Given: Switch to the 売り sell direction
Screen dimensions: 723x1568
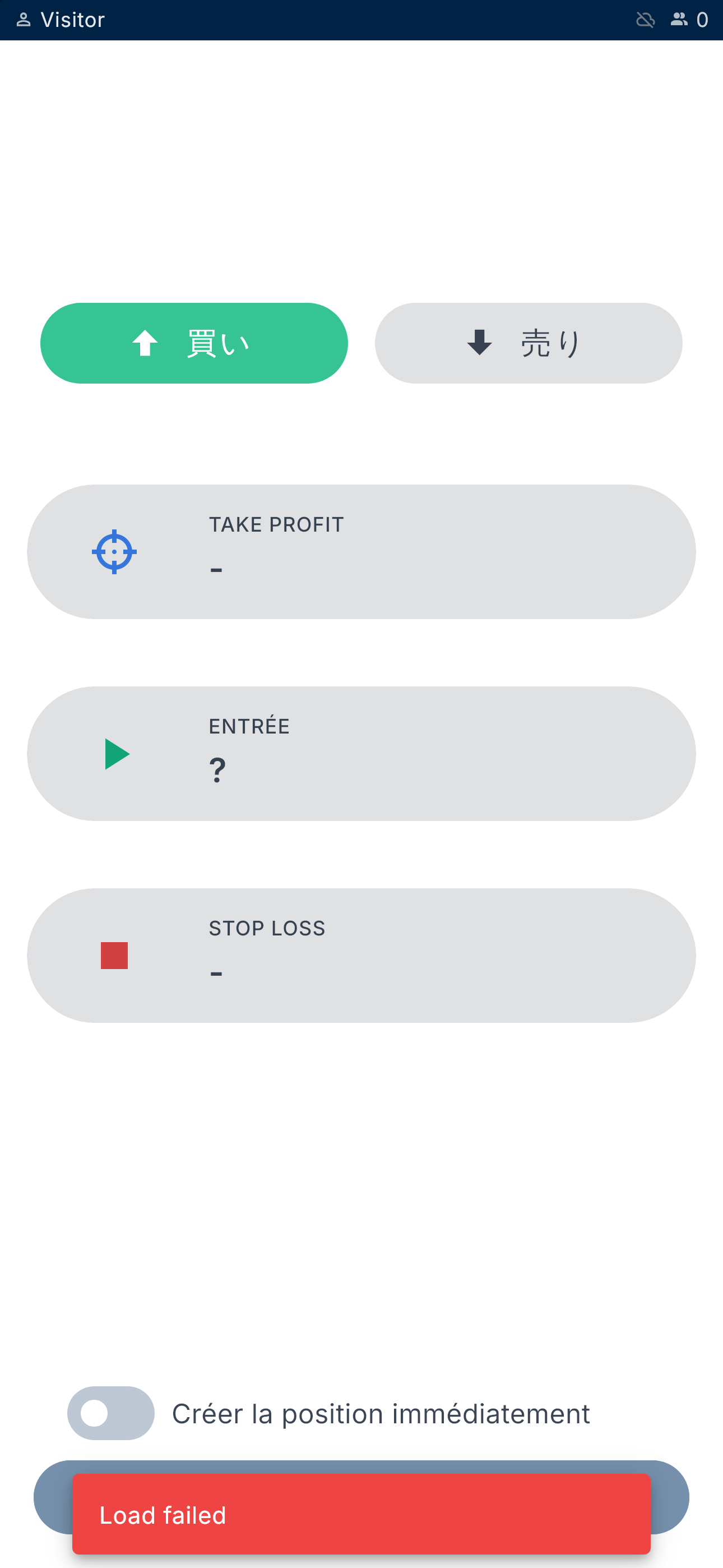Looking at the screenshot, I should pos(529,343).
